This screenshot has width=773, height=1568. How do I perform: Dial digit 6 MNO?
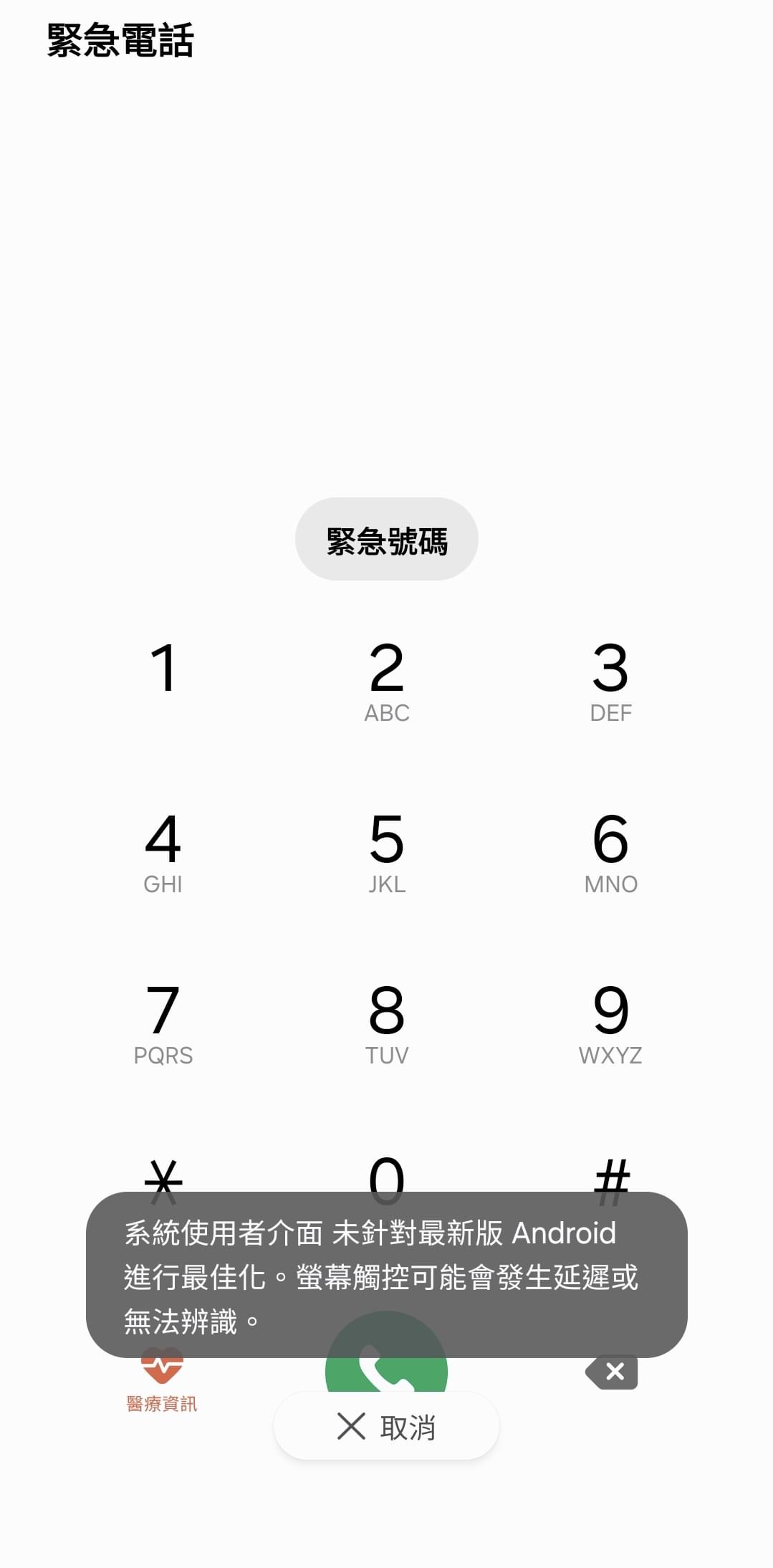[610, 851]
